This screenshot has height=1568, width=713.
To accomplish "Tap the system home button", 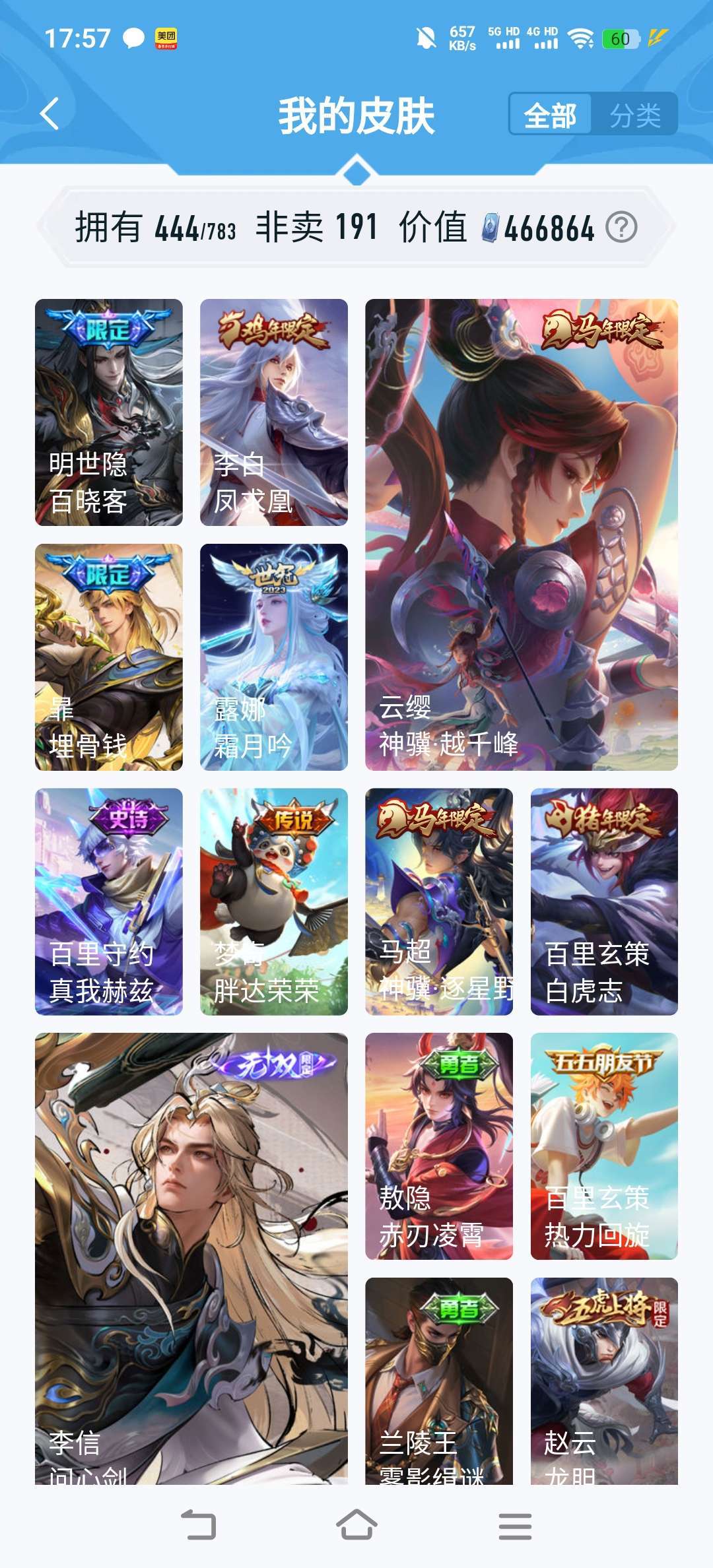I will [x=356, y=1525].
